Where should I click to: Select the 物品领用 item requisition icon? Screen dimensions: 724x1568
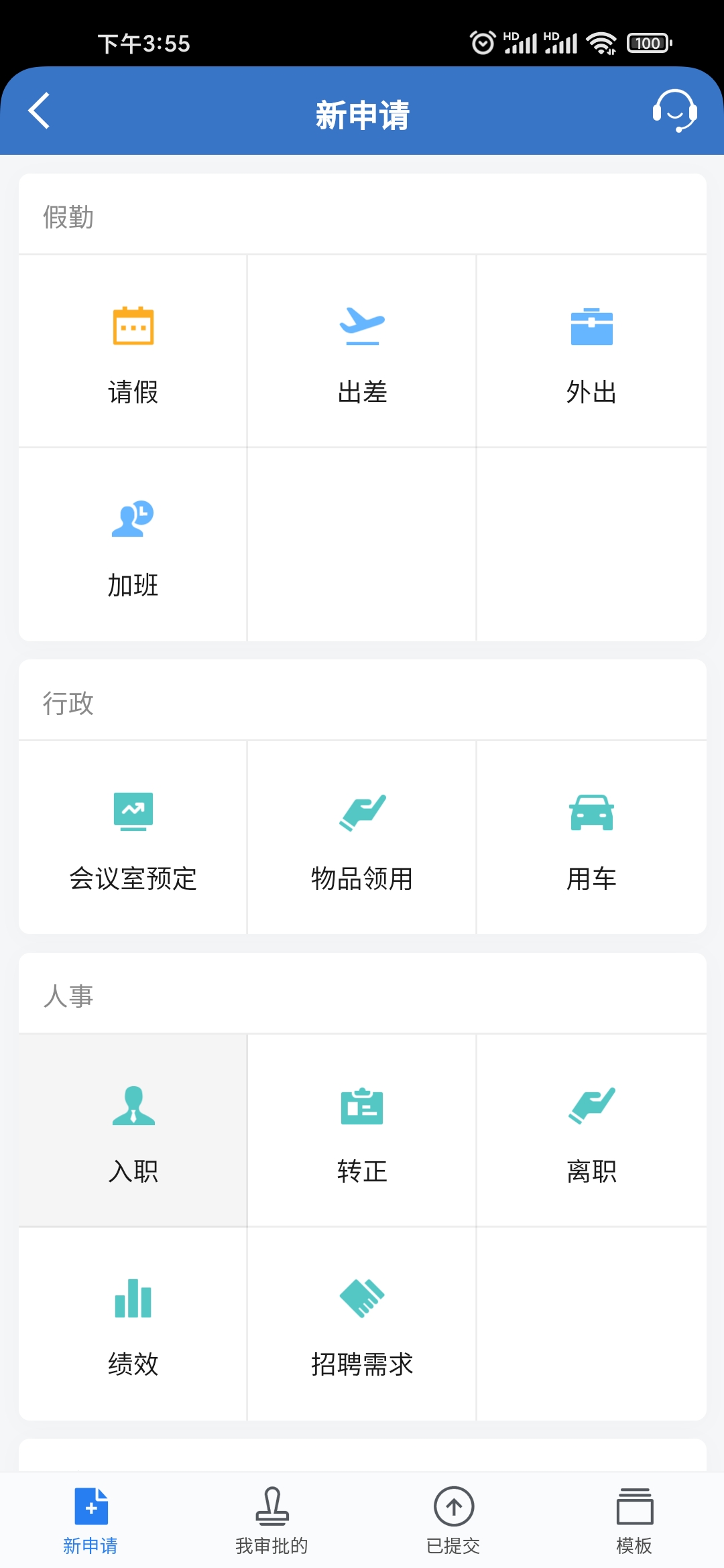361,838
